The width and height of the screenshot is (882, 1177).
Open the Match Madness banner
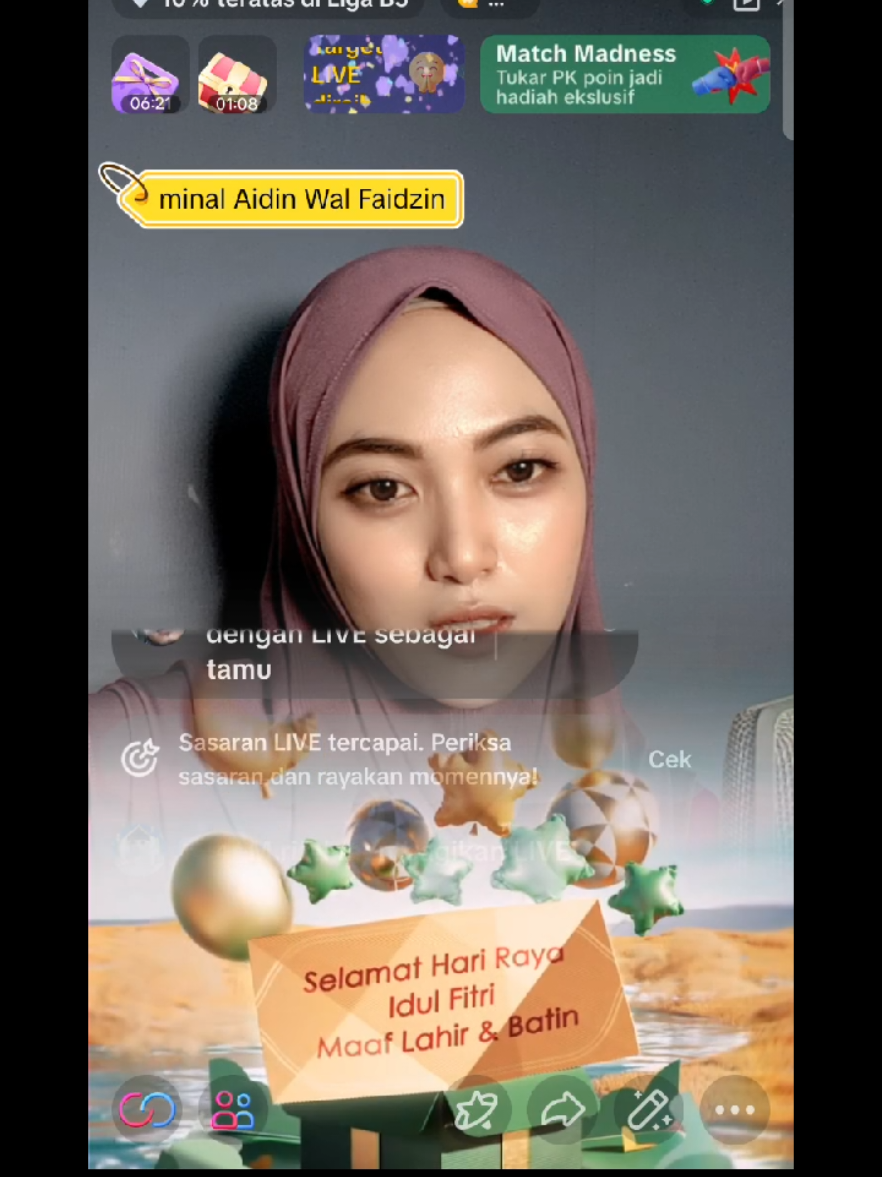625,75
